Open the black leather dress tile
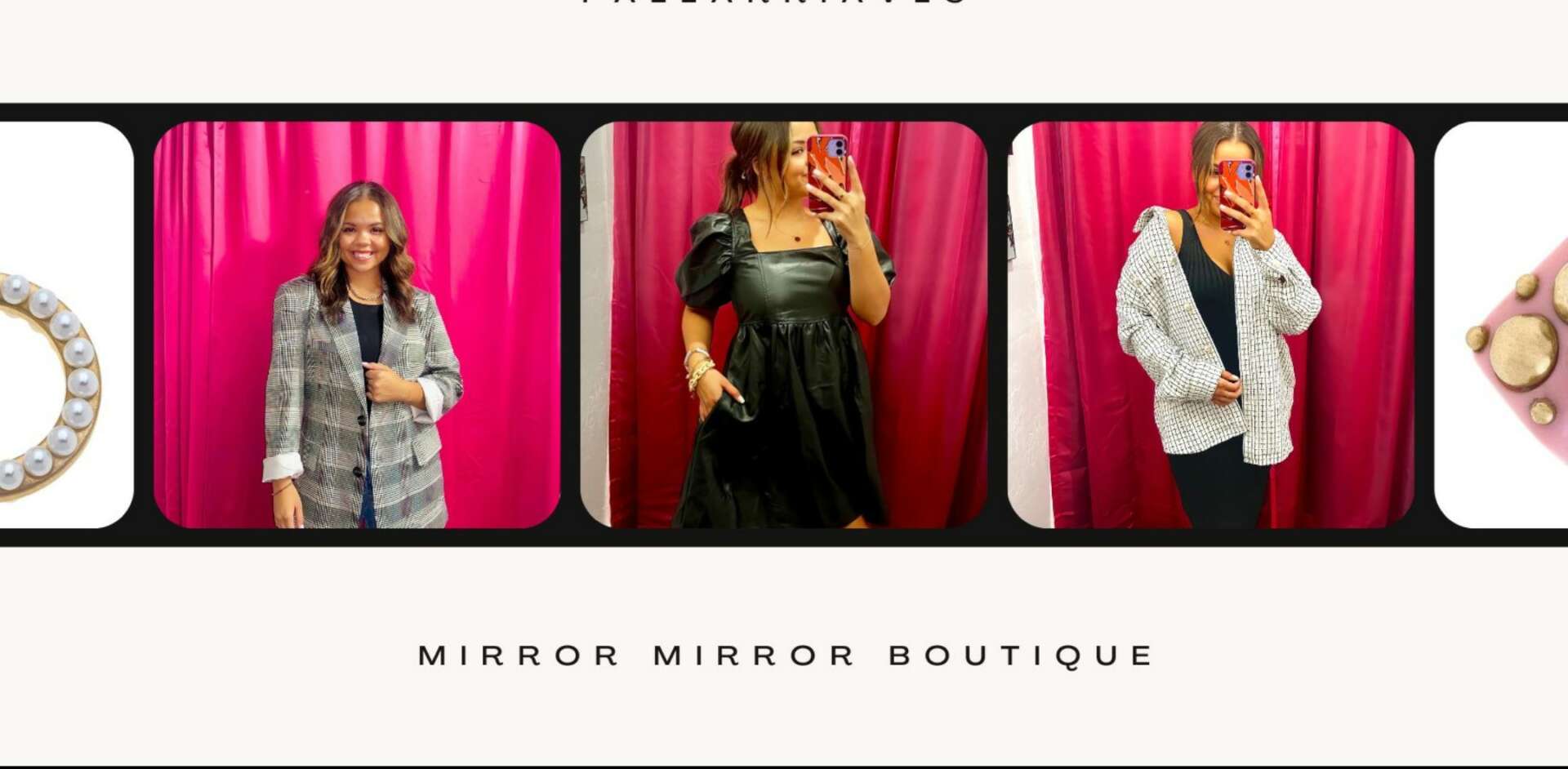The width and height of the screenshot is (1568, 769). (783, 325)
